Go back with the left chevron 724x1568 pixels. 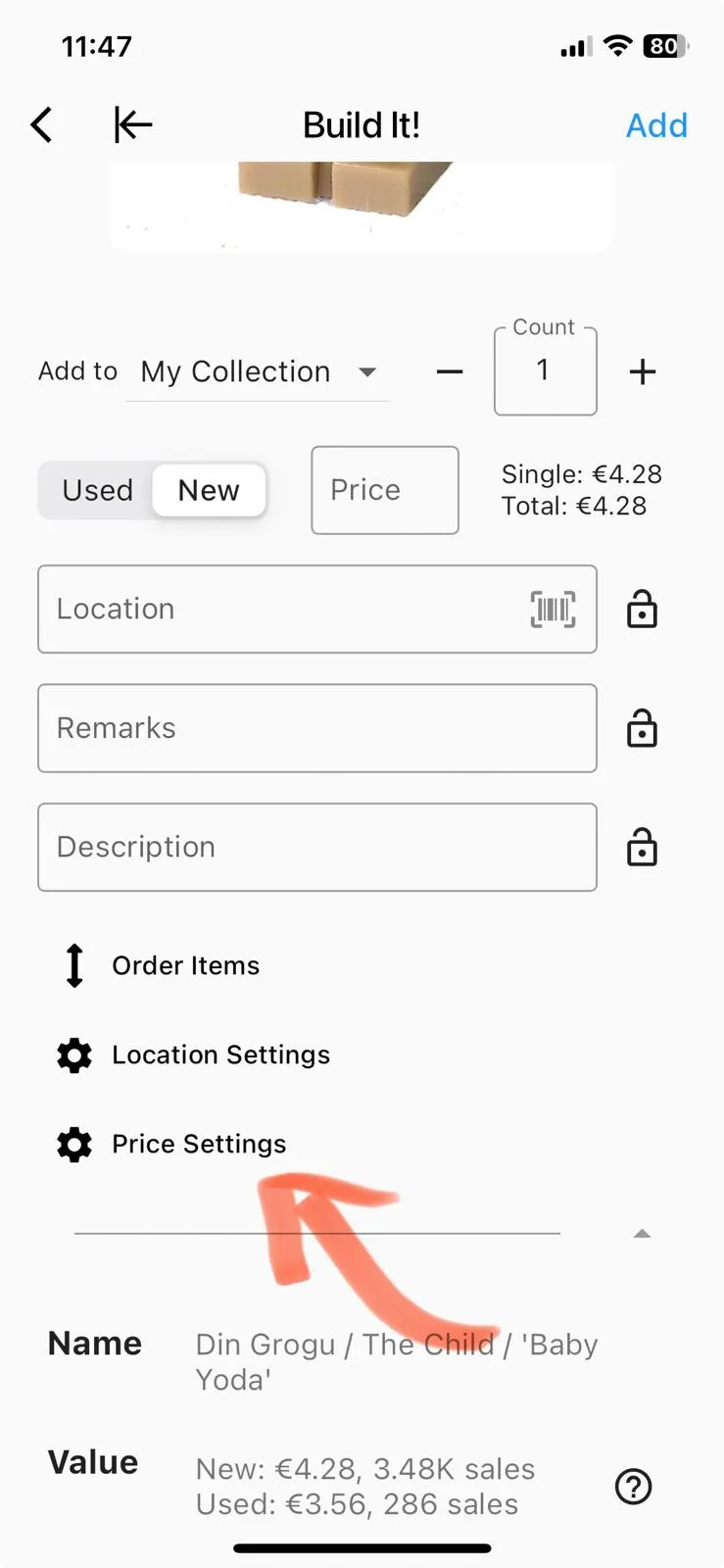pos(41,125)
